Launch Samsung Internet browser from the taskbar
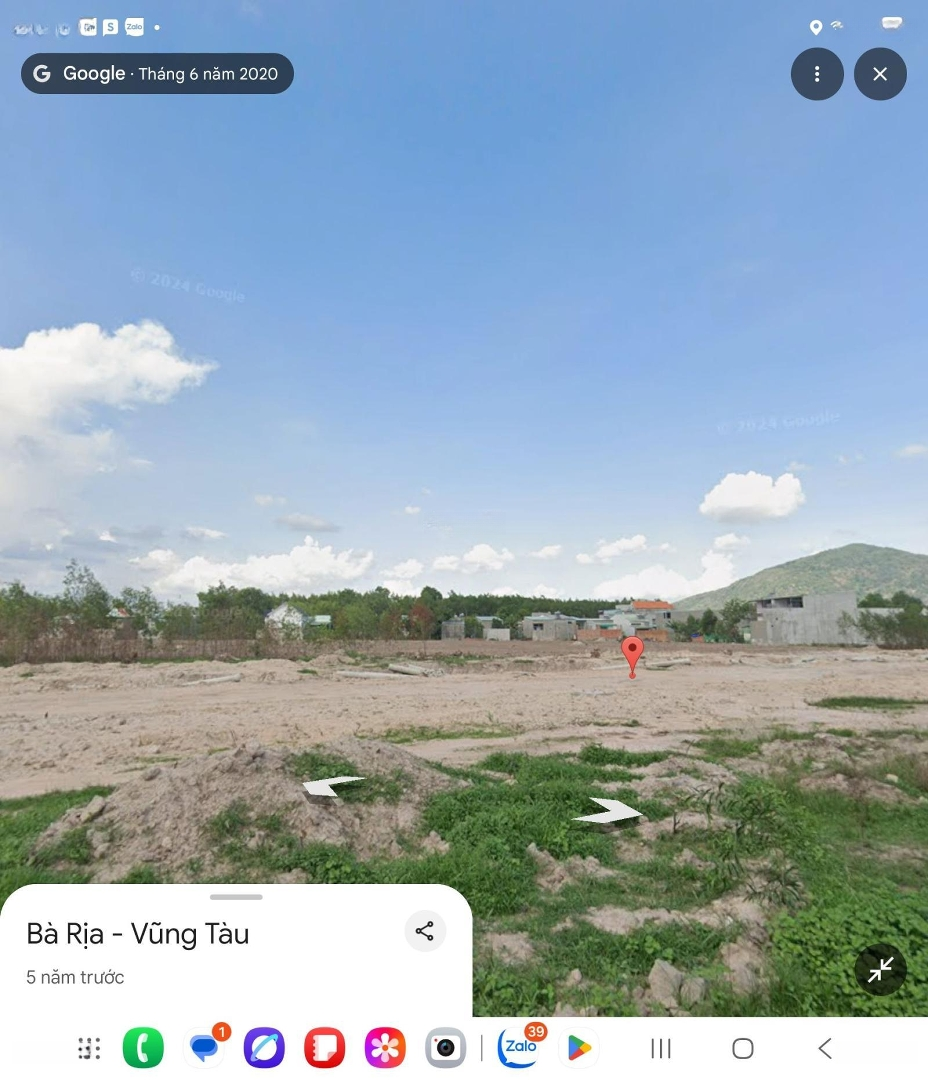Screen dimensions: 928x1080 (264, 1048)
